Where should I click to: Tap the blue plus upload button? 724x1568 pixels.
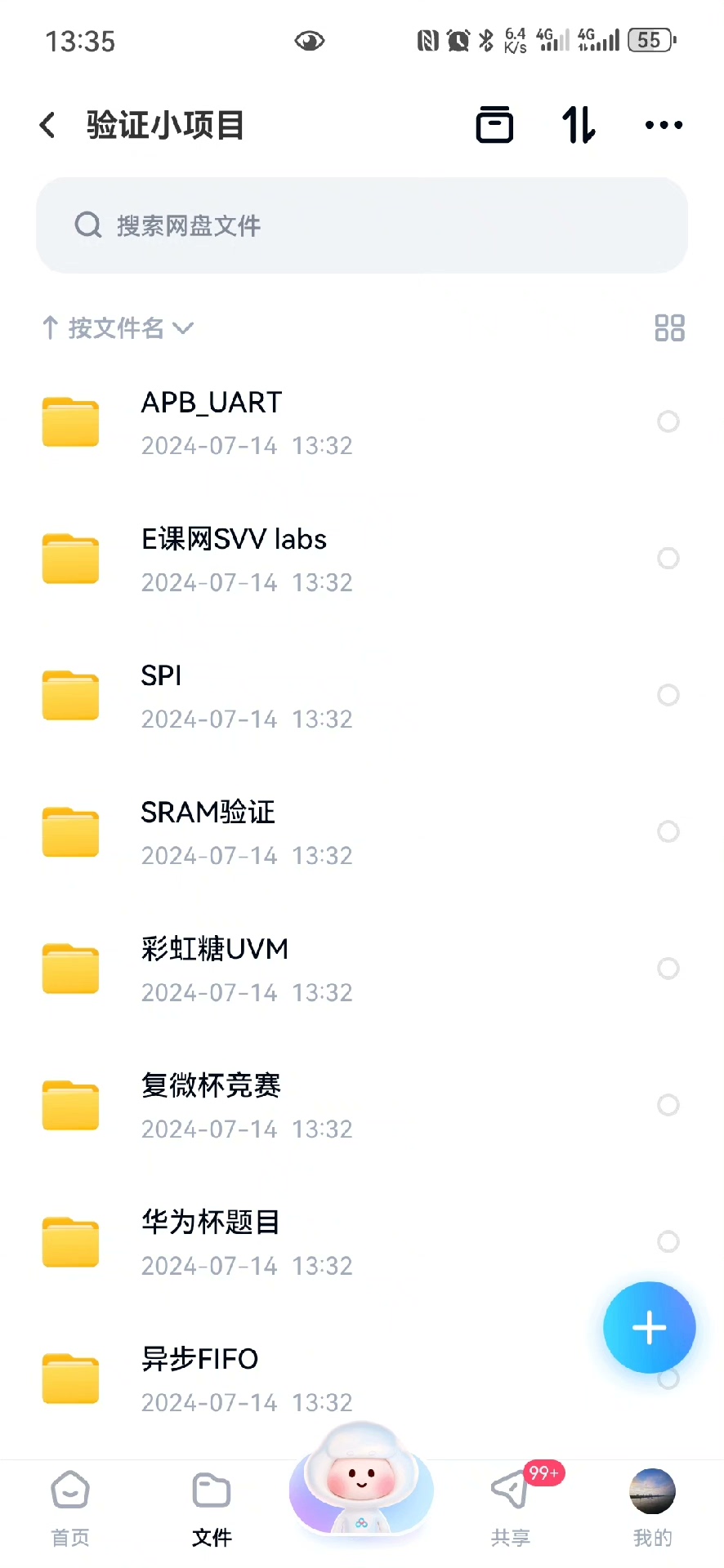coord(649,1327)
